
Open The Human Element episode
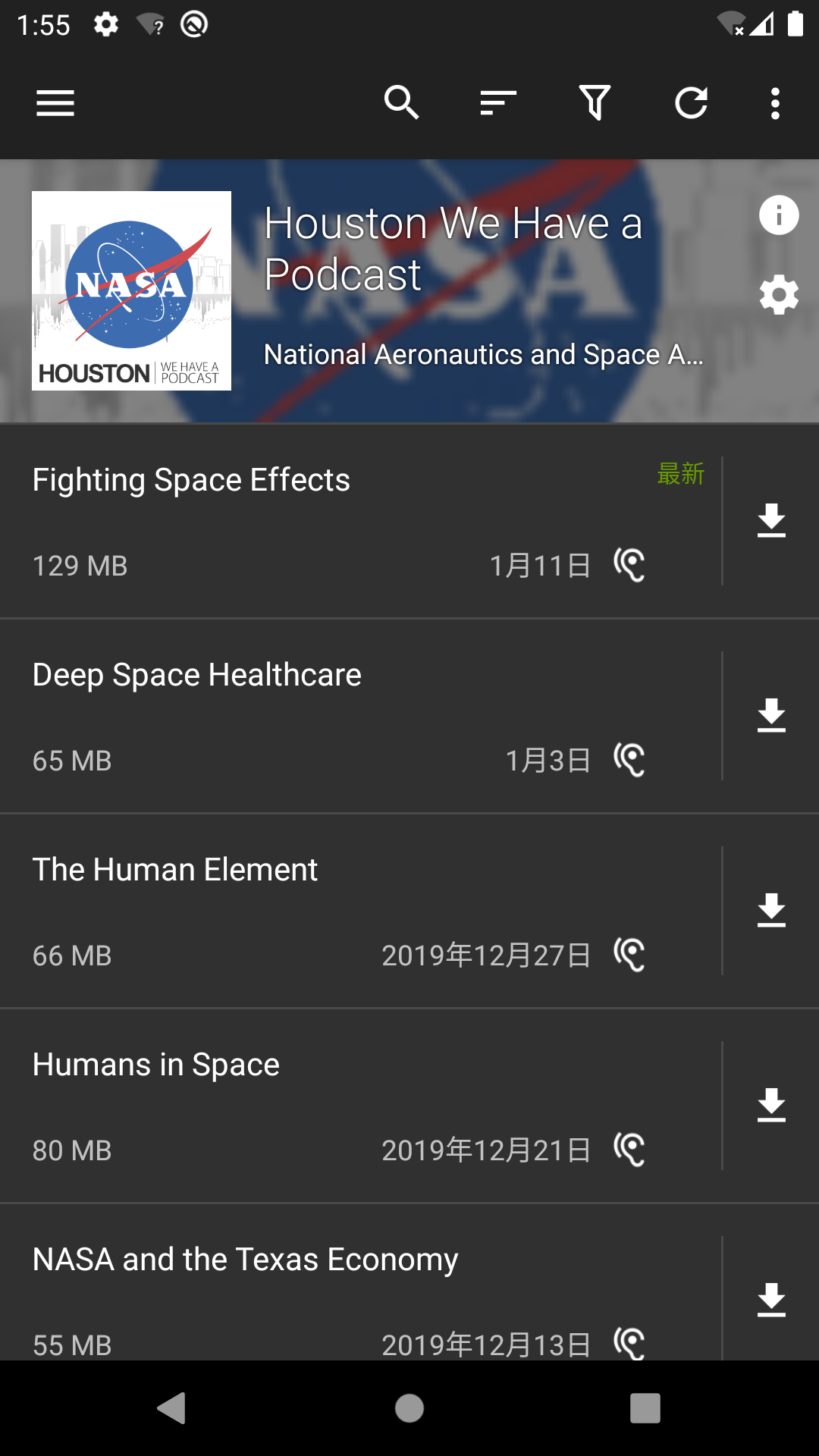[x=341, y=910]
